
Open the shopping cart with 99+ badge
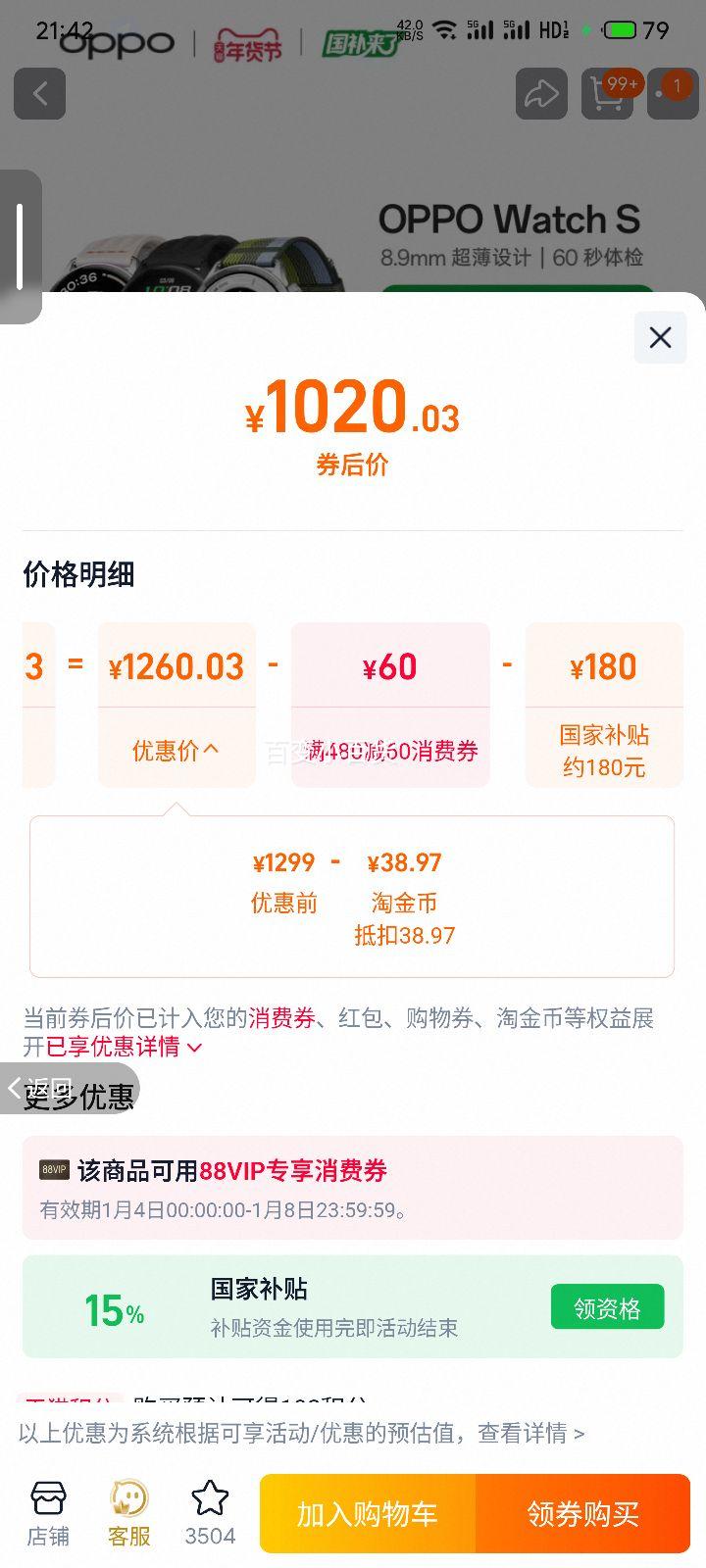coord(607,93)
